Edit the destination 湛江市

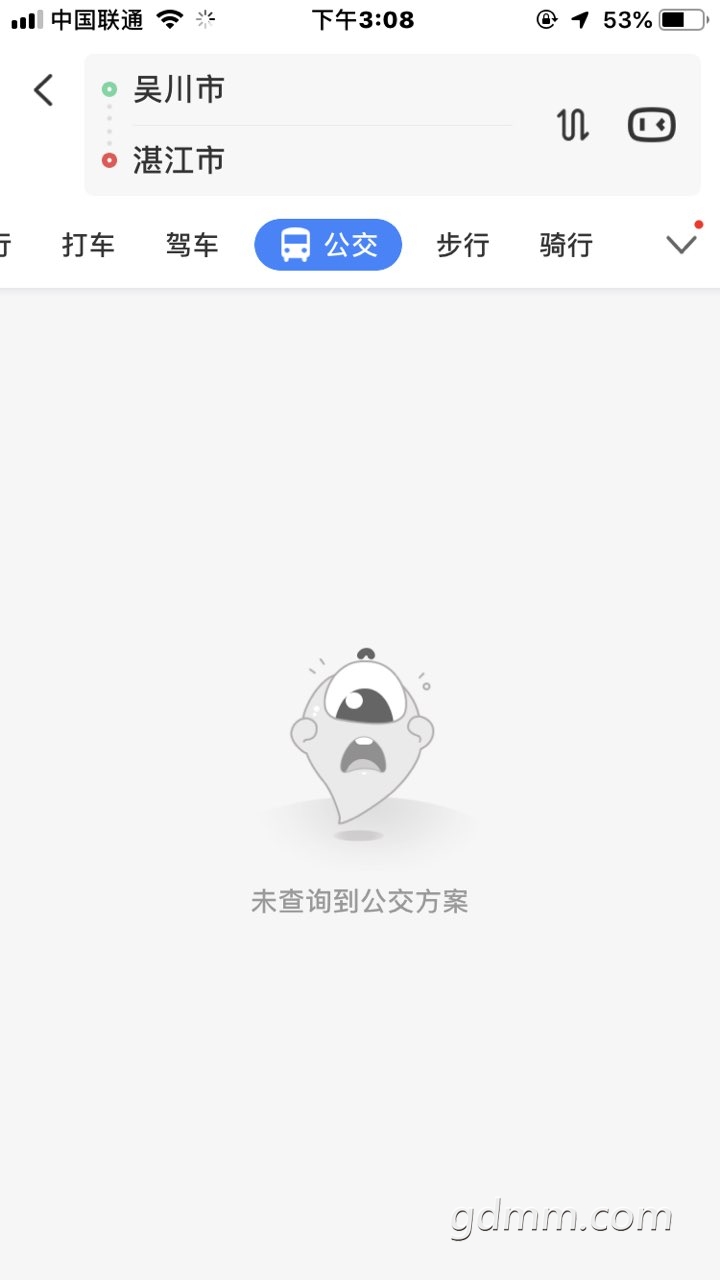[x=180, y=160]
